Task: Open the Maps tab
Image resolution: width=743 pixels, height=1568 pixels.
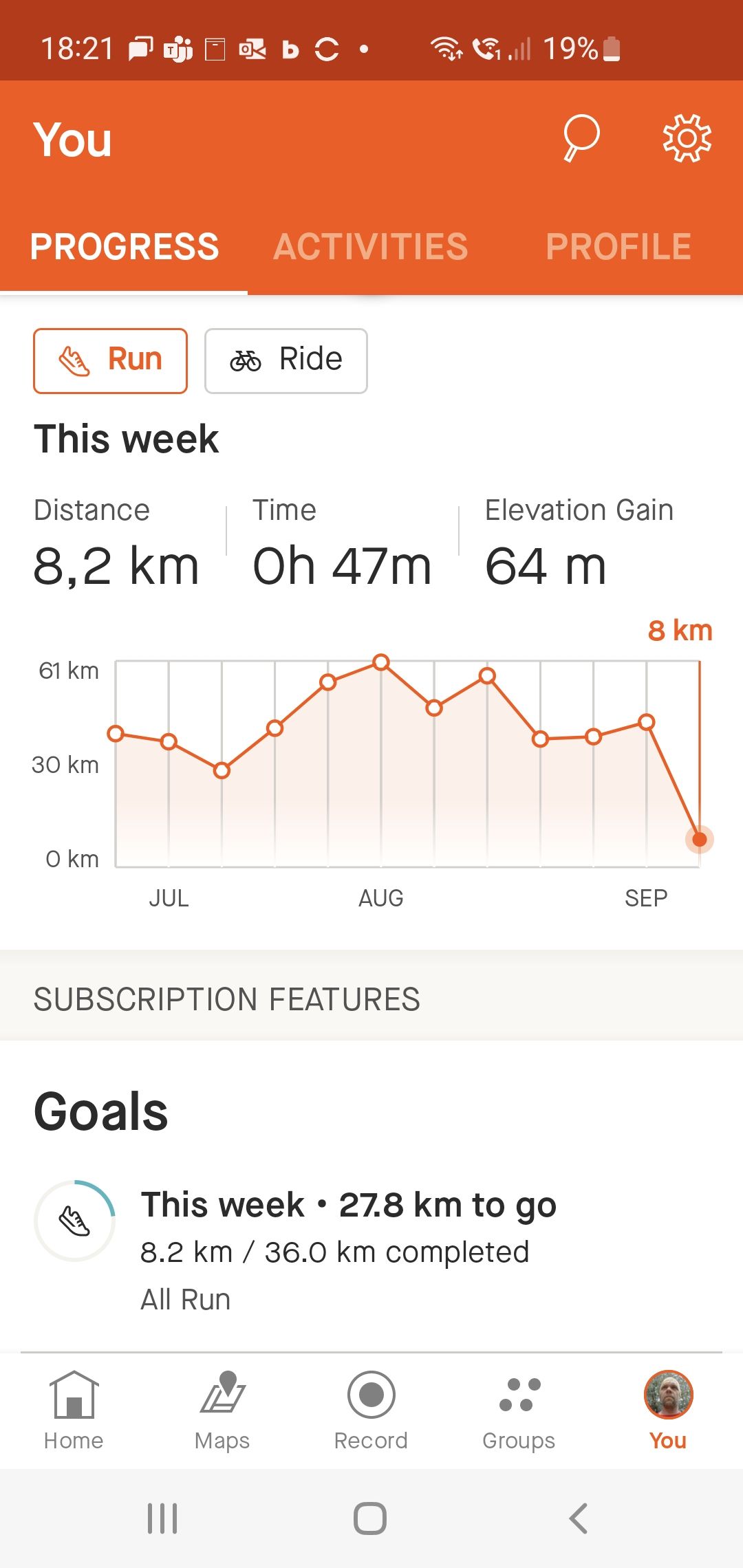Action: (x=222, y=1410)
